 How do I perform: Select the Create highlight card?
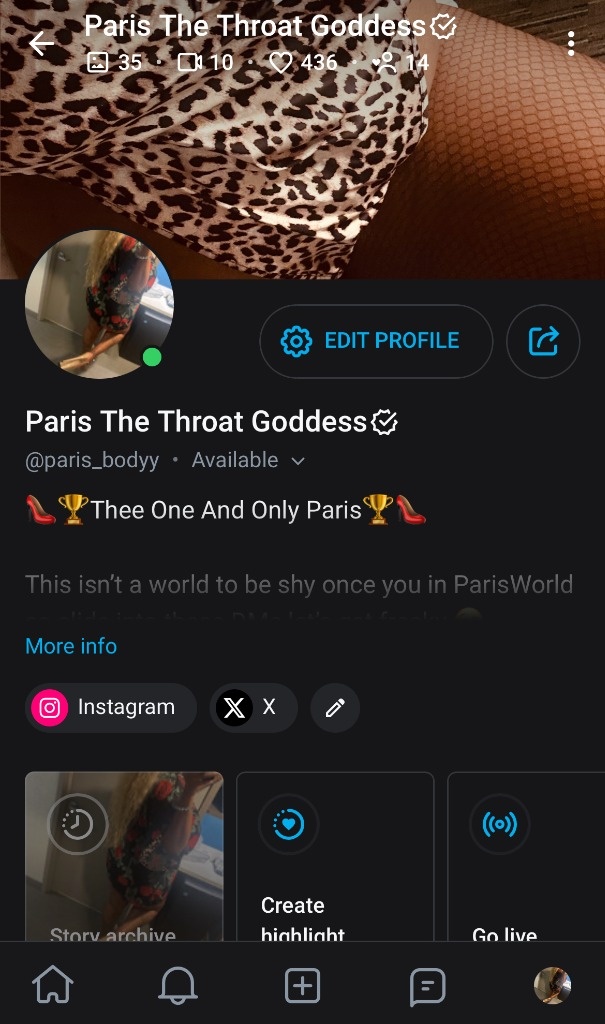tap(335, 855)
